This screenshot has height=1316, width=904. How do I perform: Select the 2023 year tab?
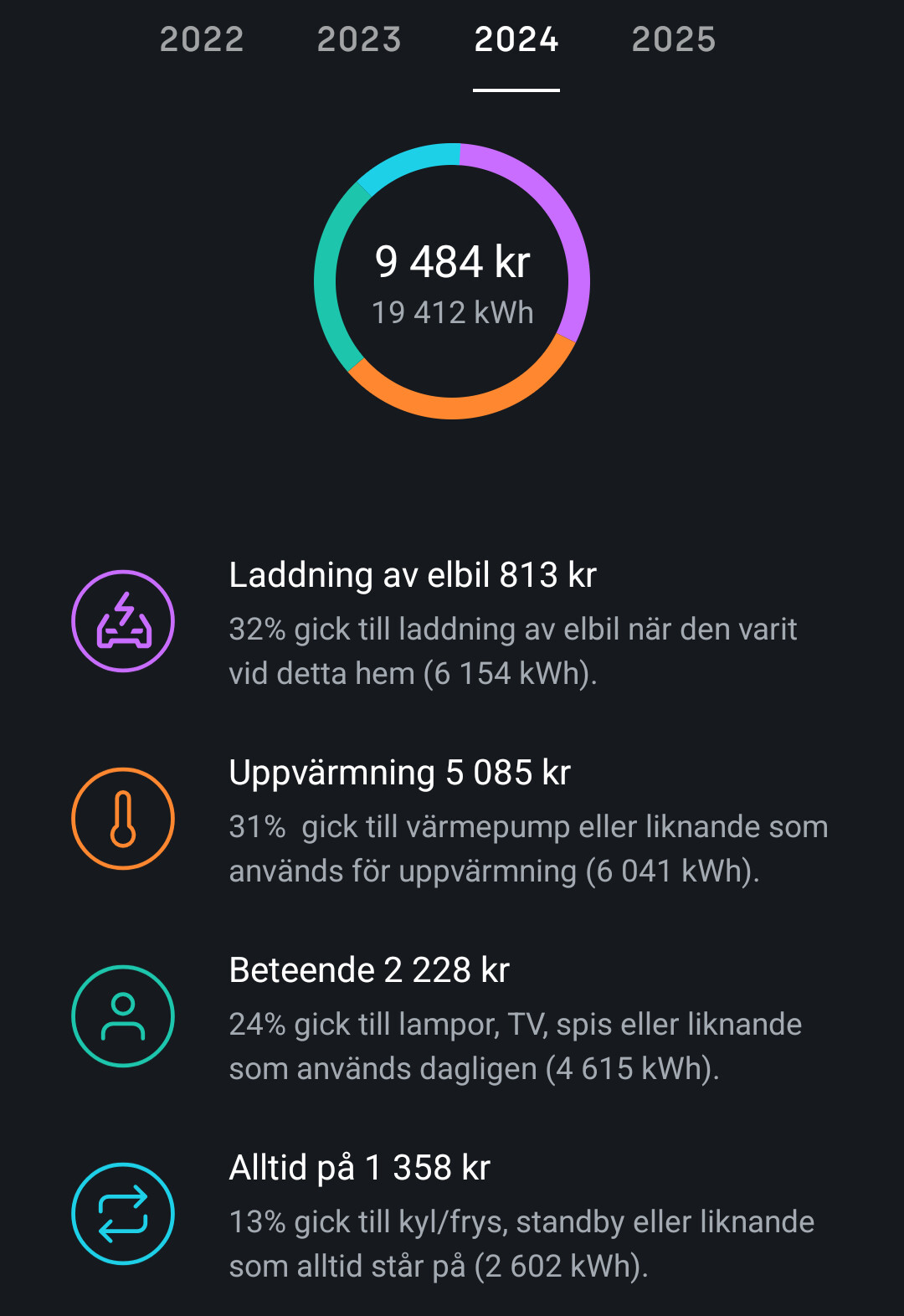coord(359,39)
